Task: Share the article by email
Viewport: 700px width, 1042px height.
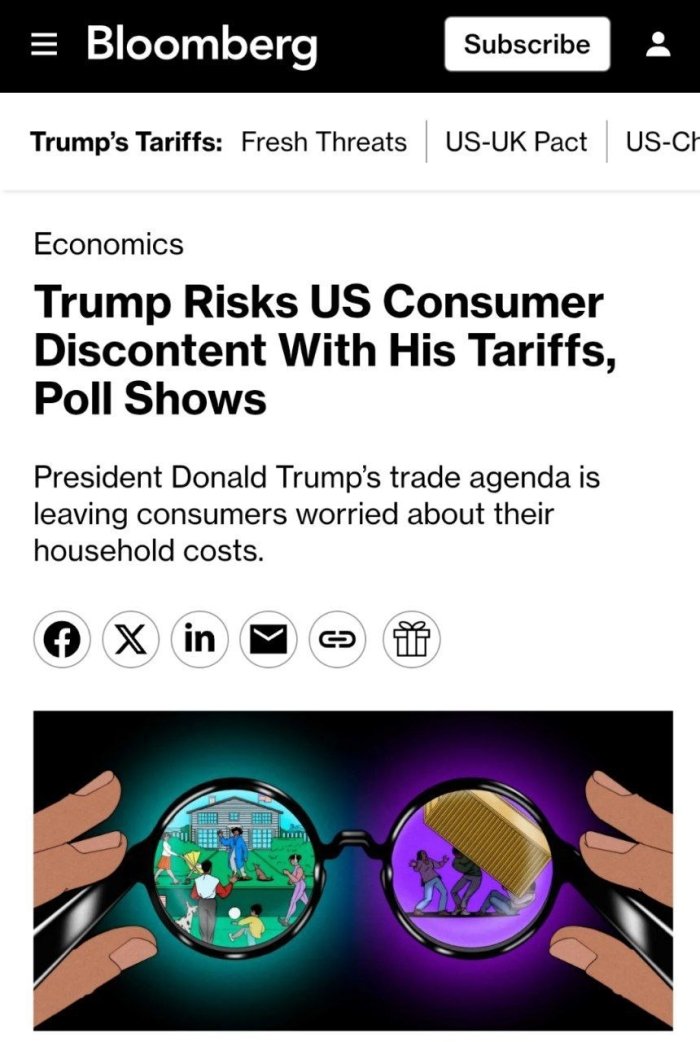Action: [x=268, y=639]
